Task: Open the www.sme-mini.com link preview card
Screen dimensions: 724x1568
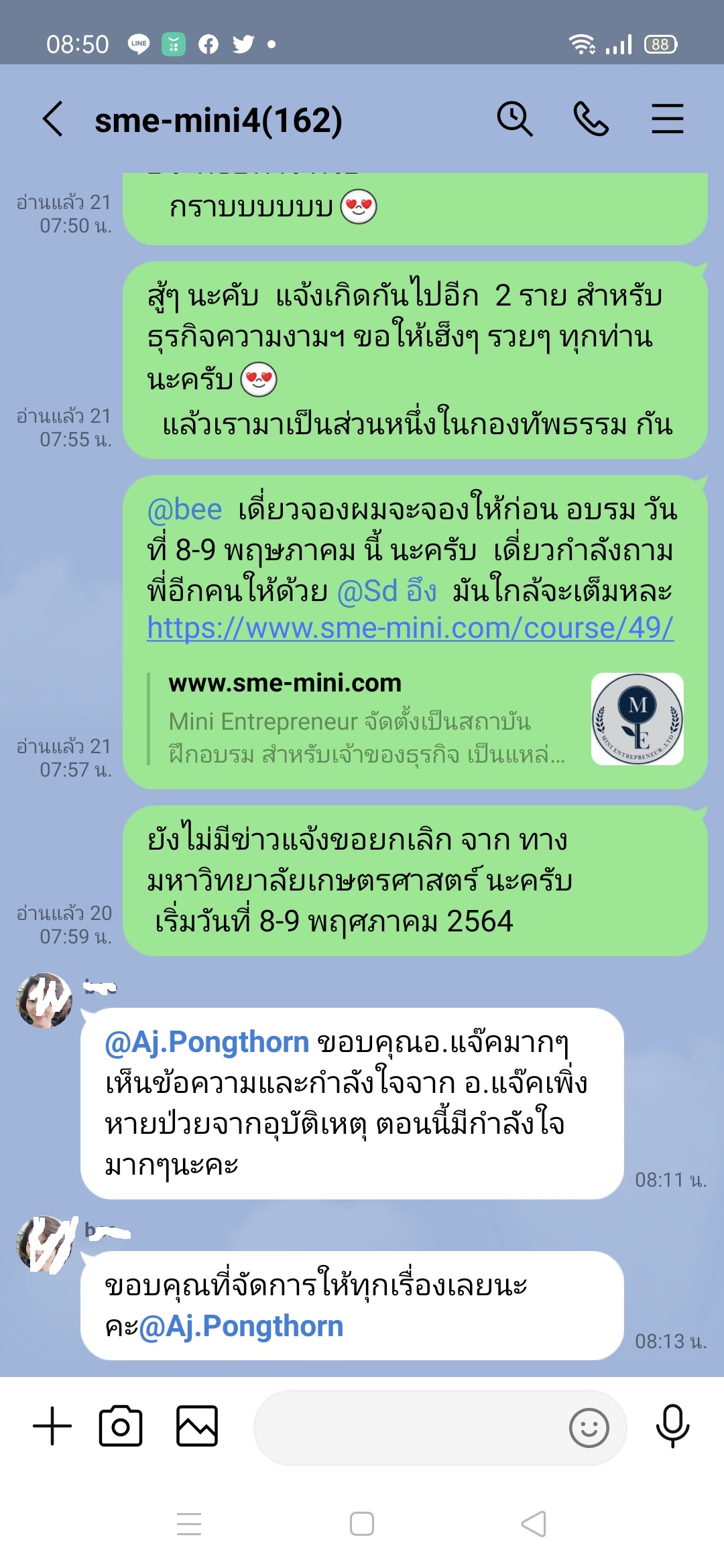Action: tap(416, 719)
